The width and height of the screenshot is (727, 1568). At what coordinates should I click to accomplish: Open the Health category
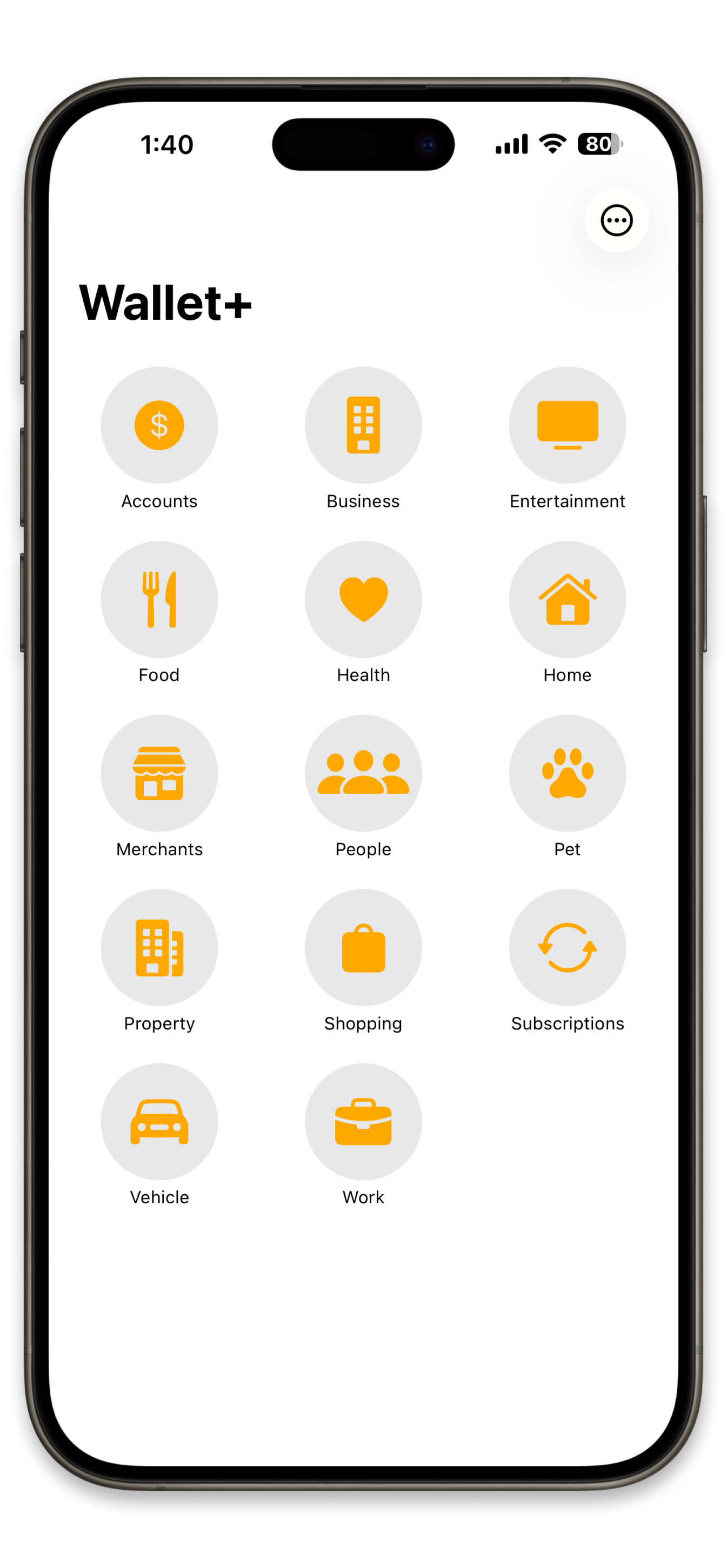point(363,600)
